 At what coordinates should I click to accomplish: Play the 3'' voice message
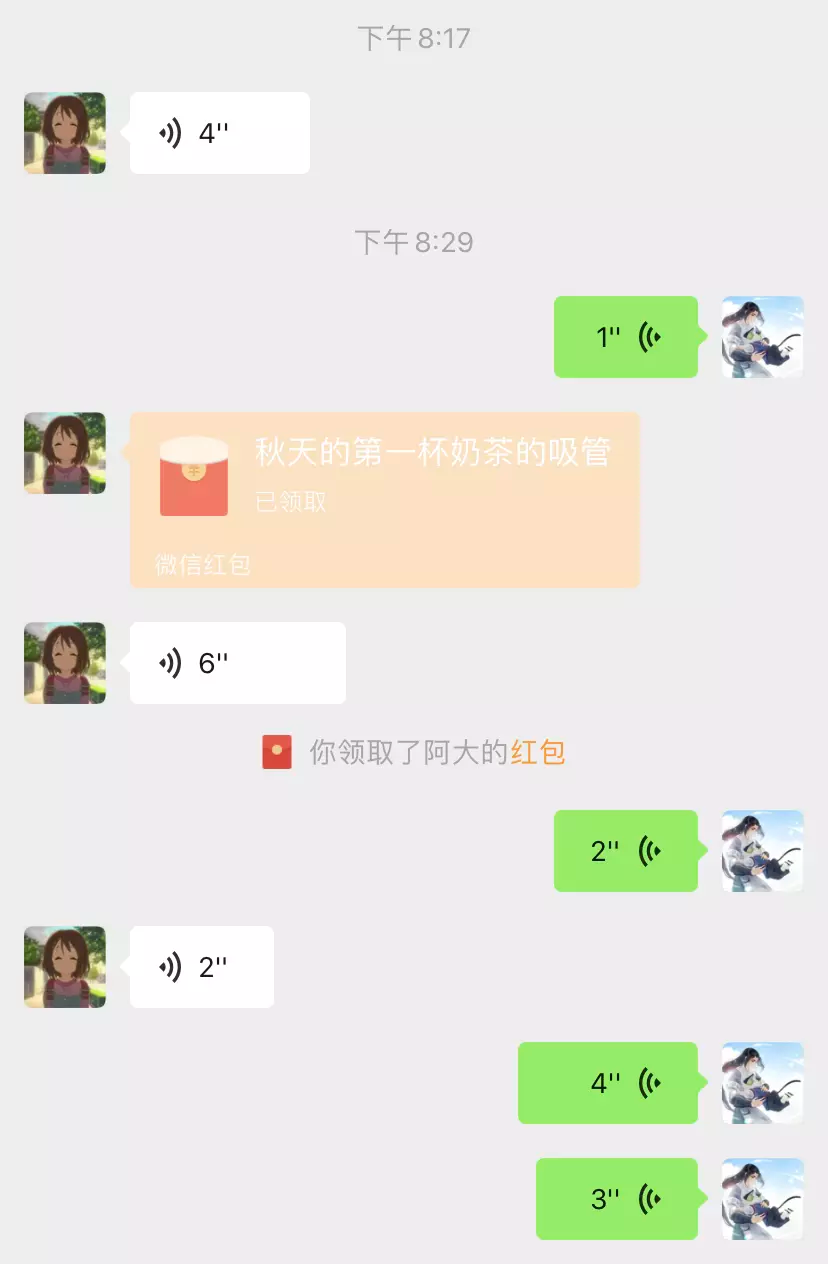point(616,1199)
